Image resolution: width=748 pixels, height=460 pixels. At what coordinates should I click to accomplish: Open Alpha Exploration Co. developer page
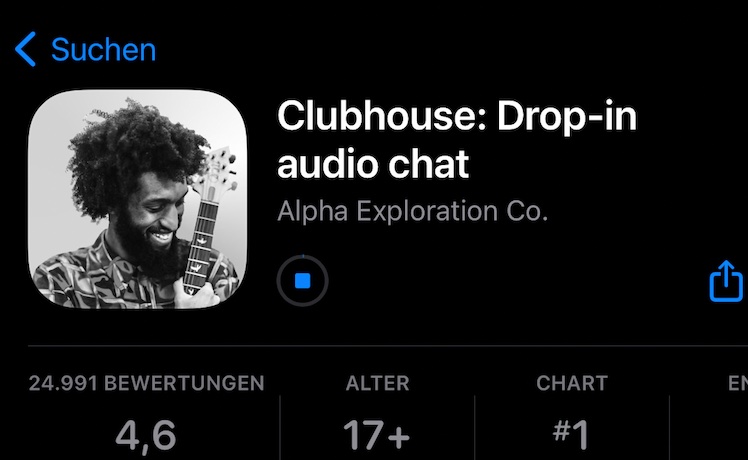coord(413,212)
